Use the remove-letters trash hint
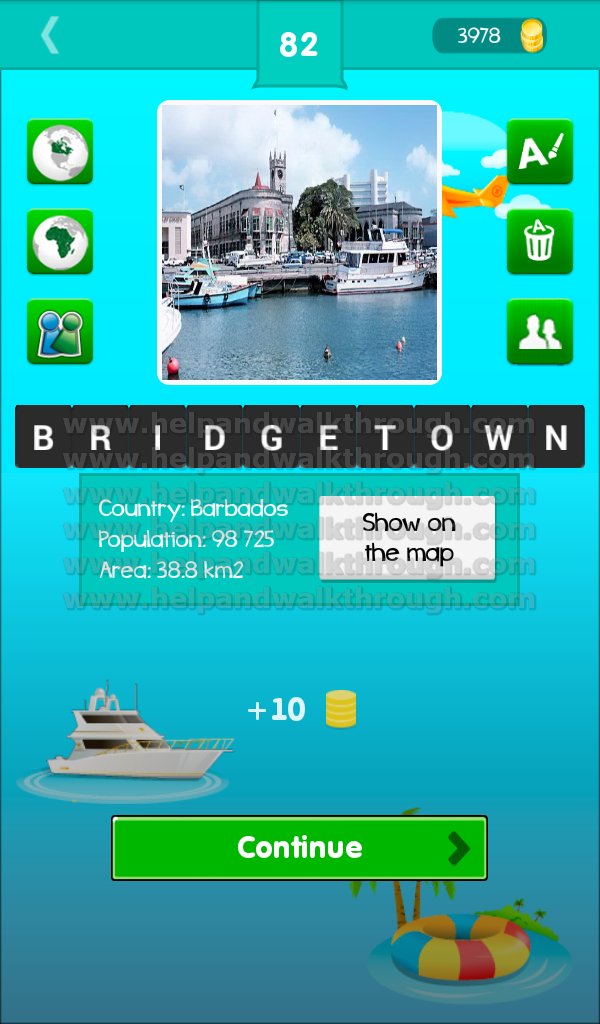This screenshot has height=1024, width=600. point(539,242)
